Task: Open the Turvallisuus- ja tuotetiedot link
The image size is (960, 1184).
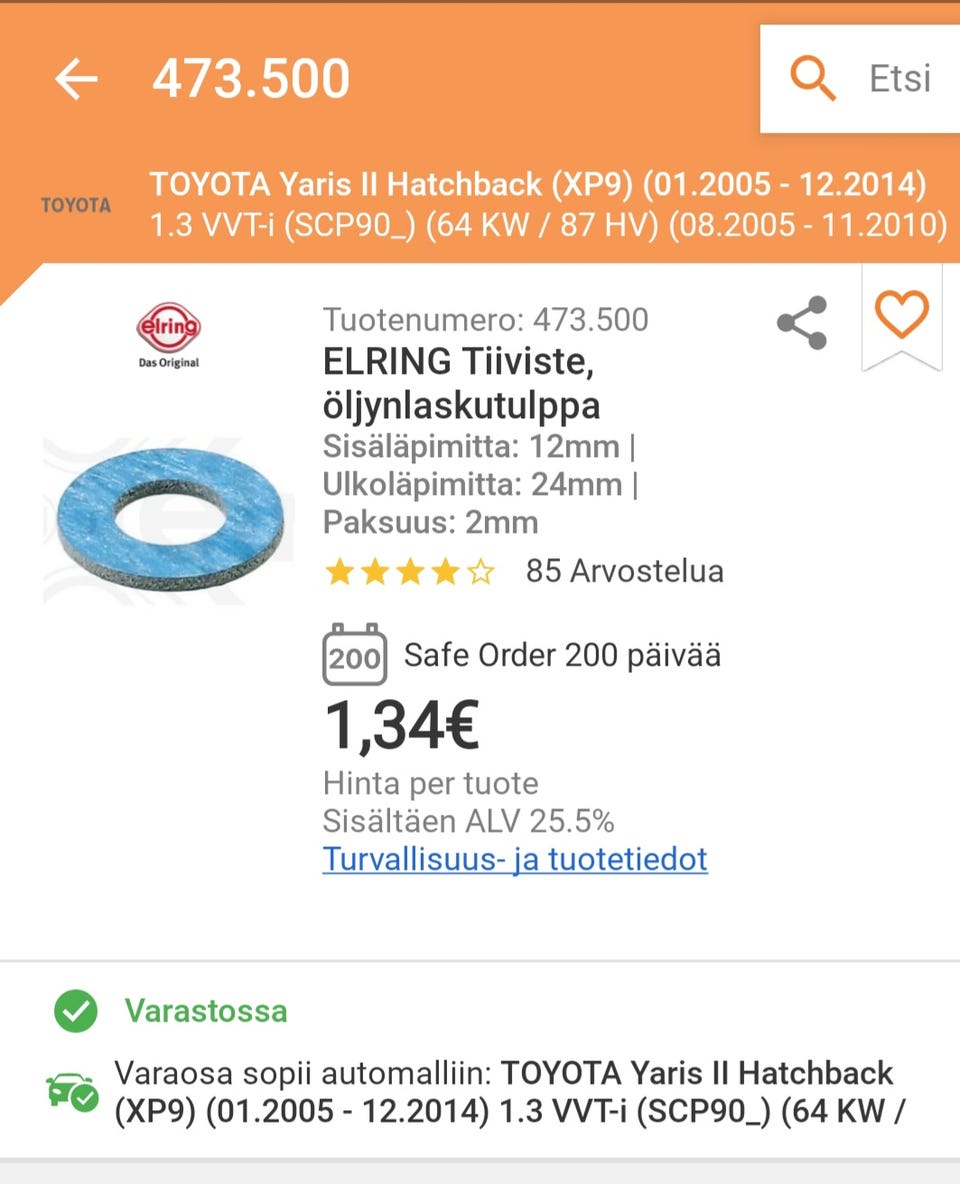Action: [515, 859]
